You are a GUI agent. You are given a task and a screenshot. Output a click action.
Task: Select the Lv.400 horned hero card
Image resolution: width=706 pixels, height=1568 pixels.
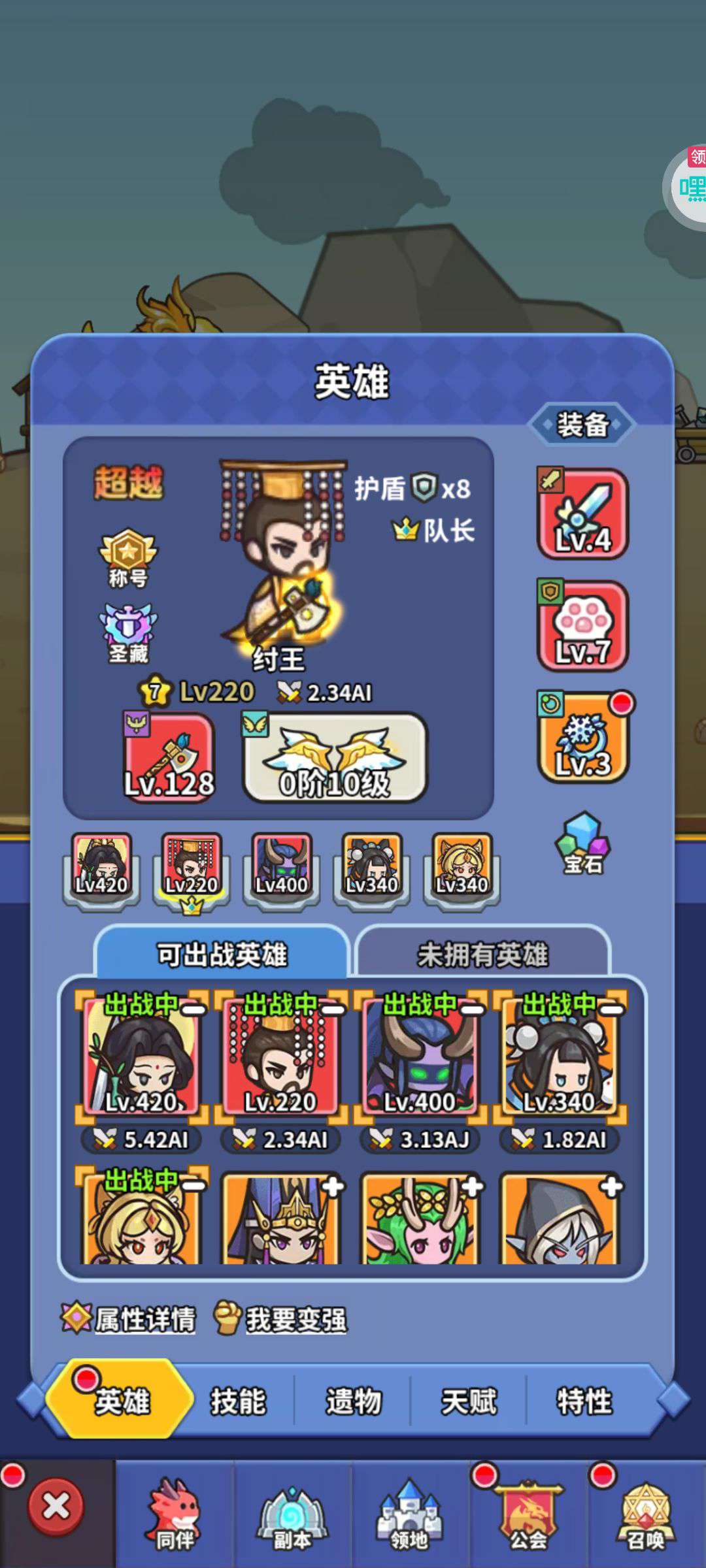coord(420,1056)
